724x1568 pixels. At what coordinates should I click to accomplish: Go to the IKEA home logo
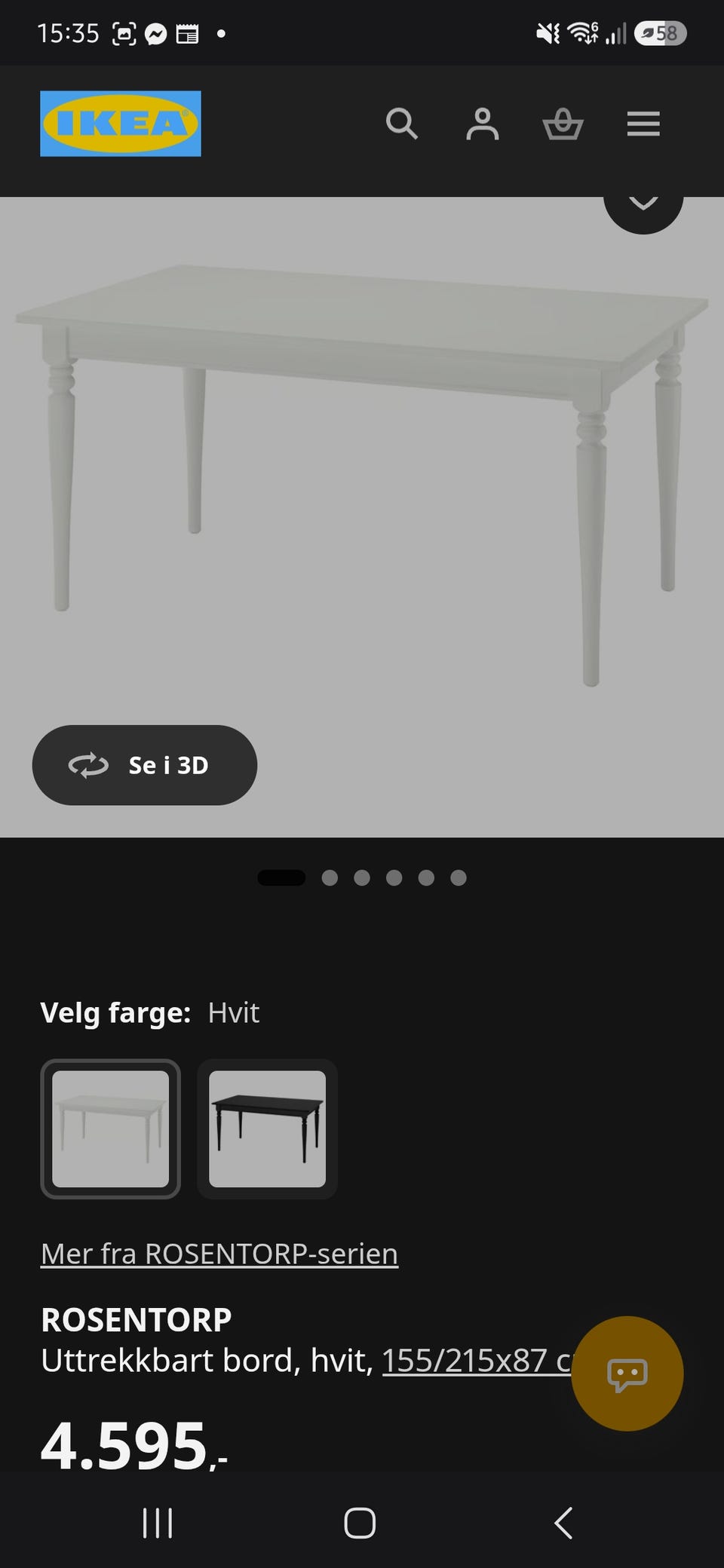tap(121, 124)
